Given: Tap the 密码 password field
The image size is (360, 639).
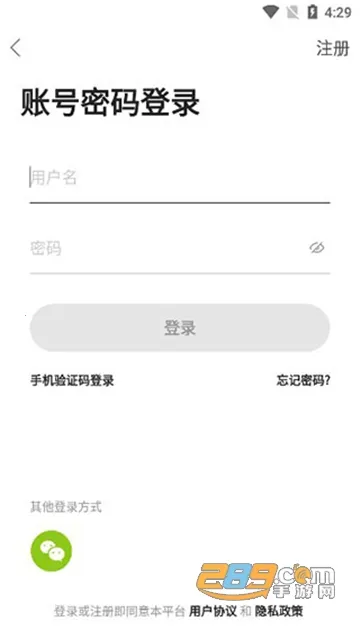Looking at the screenshot, I should point(167,248).
